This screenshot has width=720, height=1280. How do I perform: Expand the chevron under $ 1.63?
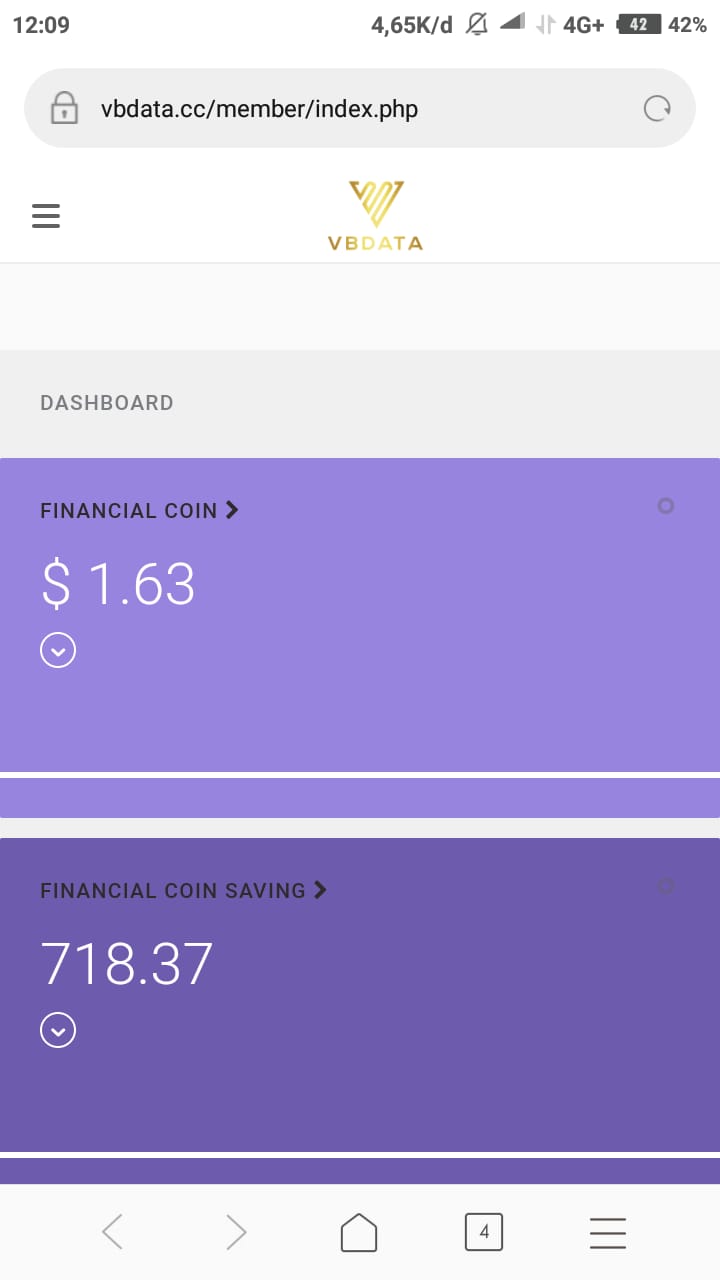click(x=58, y=651)
